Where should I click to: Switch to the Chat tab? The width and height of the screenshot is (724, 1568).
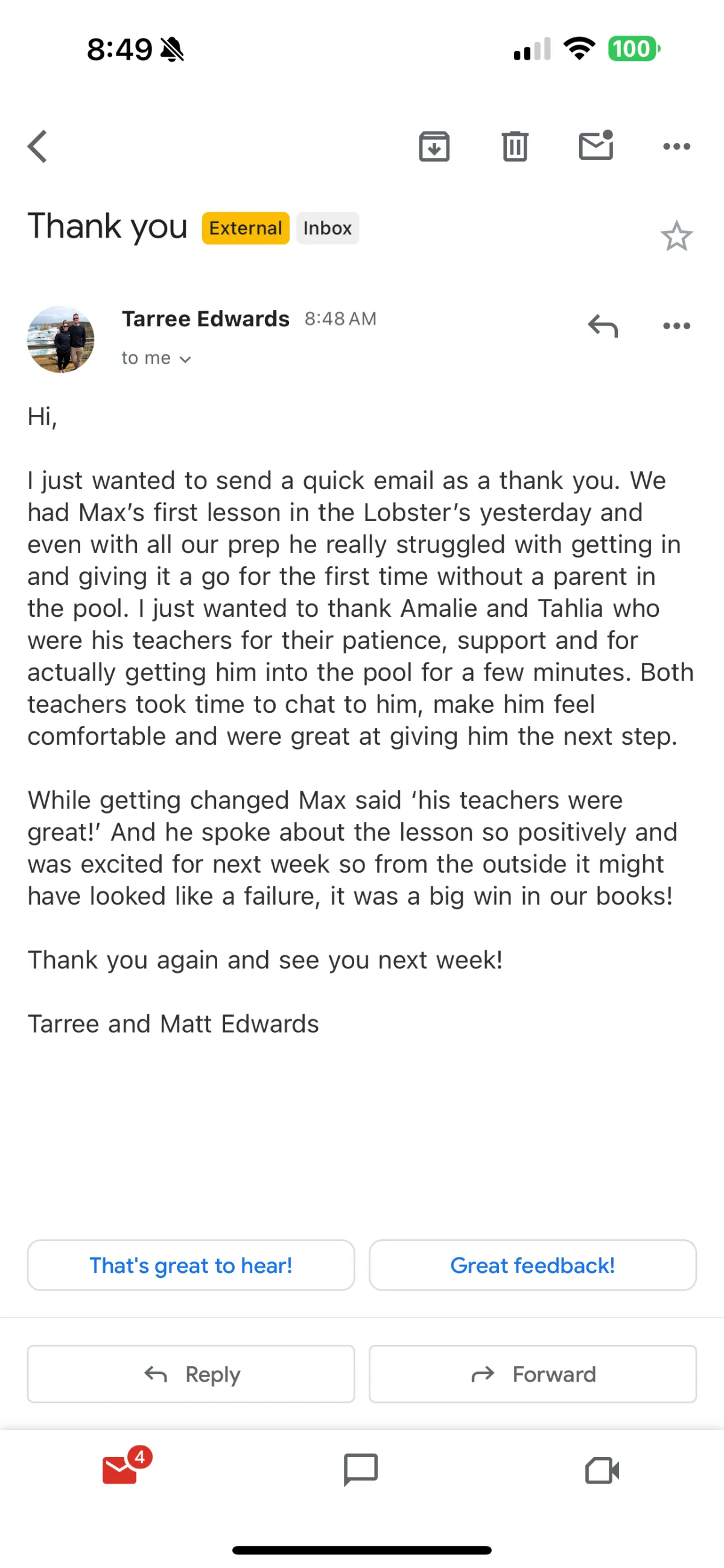tap(361, 1470)
